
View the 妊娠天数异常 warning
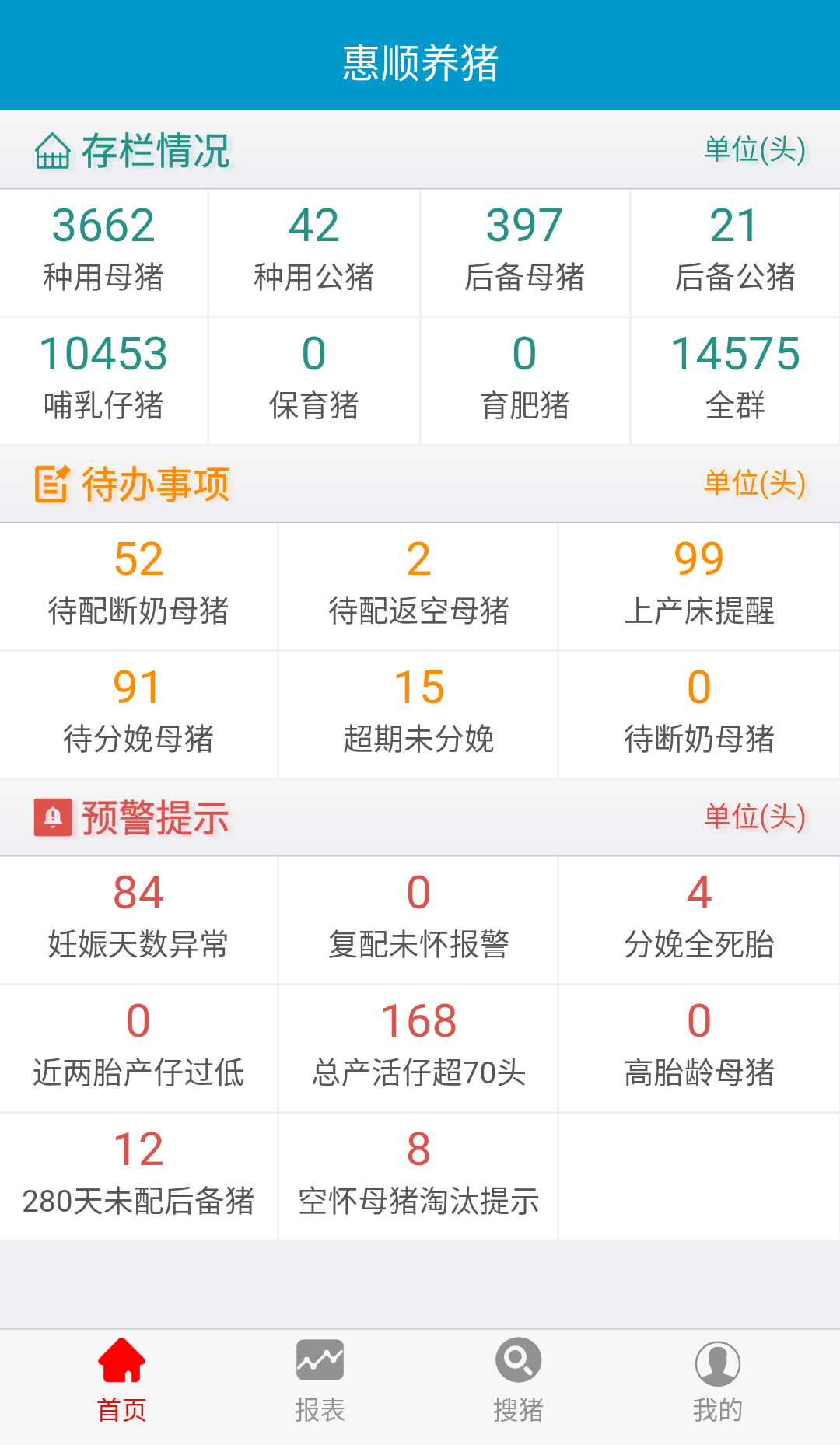[138, 920]
